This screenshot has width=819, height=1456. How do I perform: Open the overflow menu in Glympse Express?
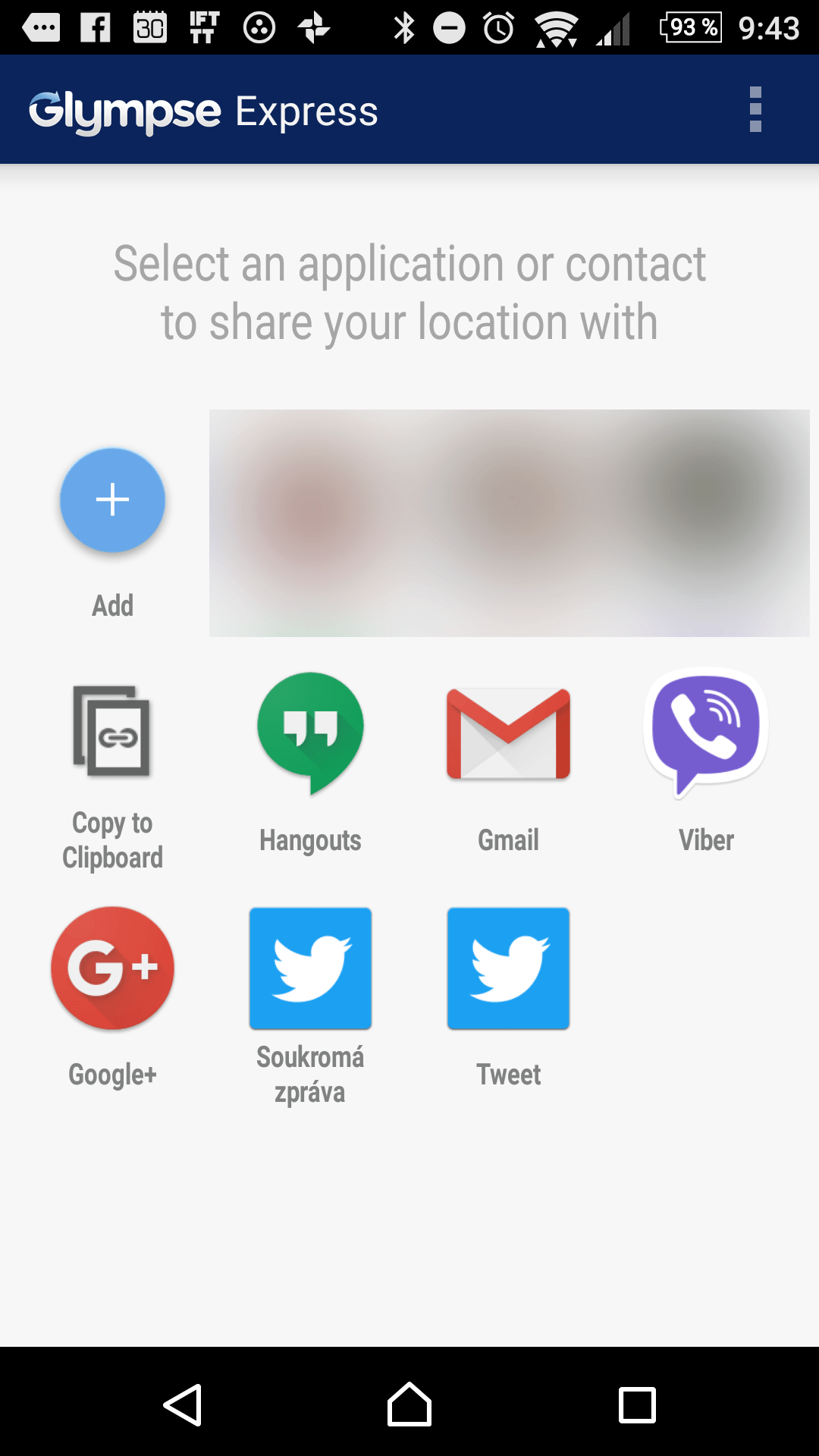[x=755, y=110]
